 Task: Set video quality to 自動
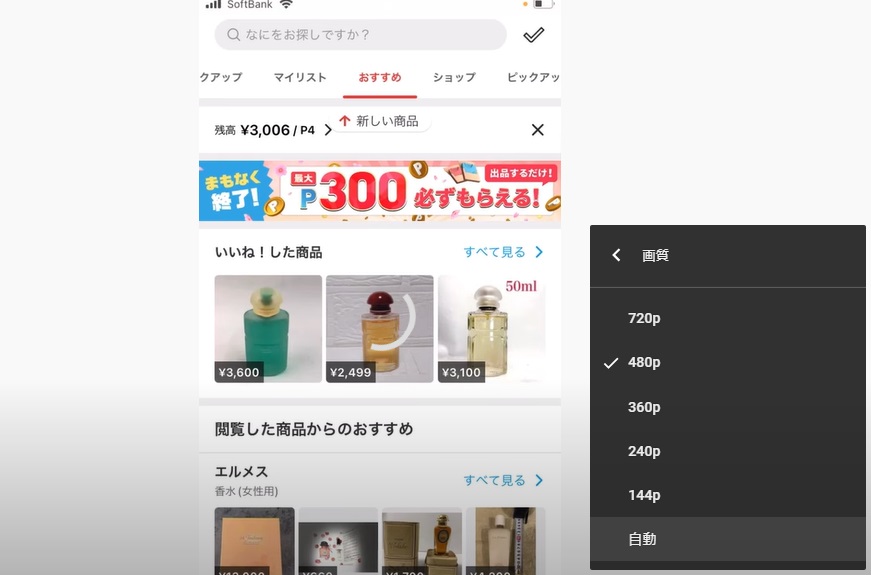(x=642, y=539)
